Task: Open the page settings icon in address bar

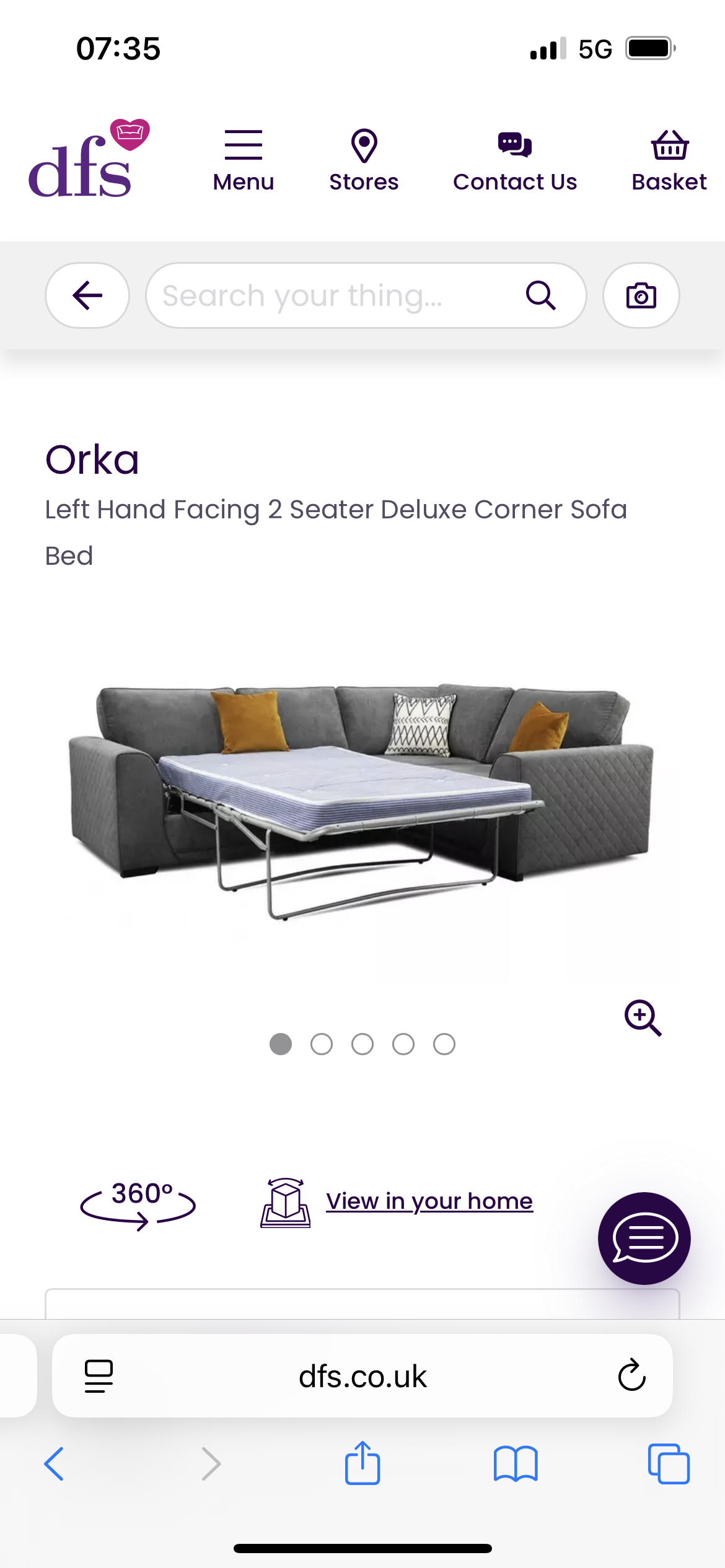Action: 99,1376
